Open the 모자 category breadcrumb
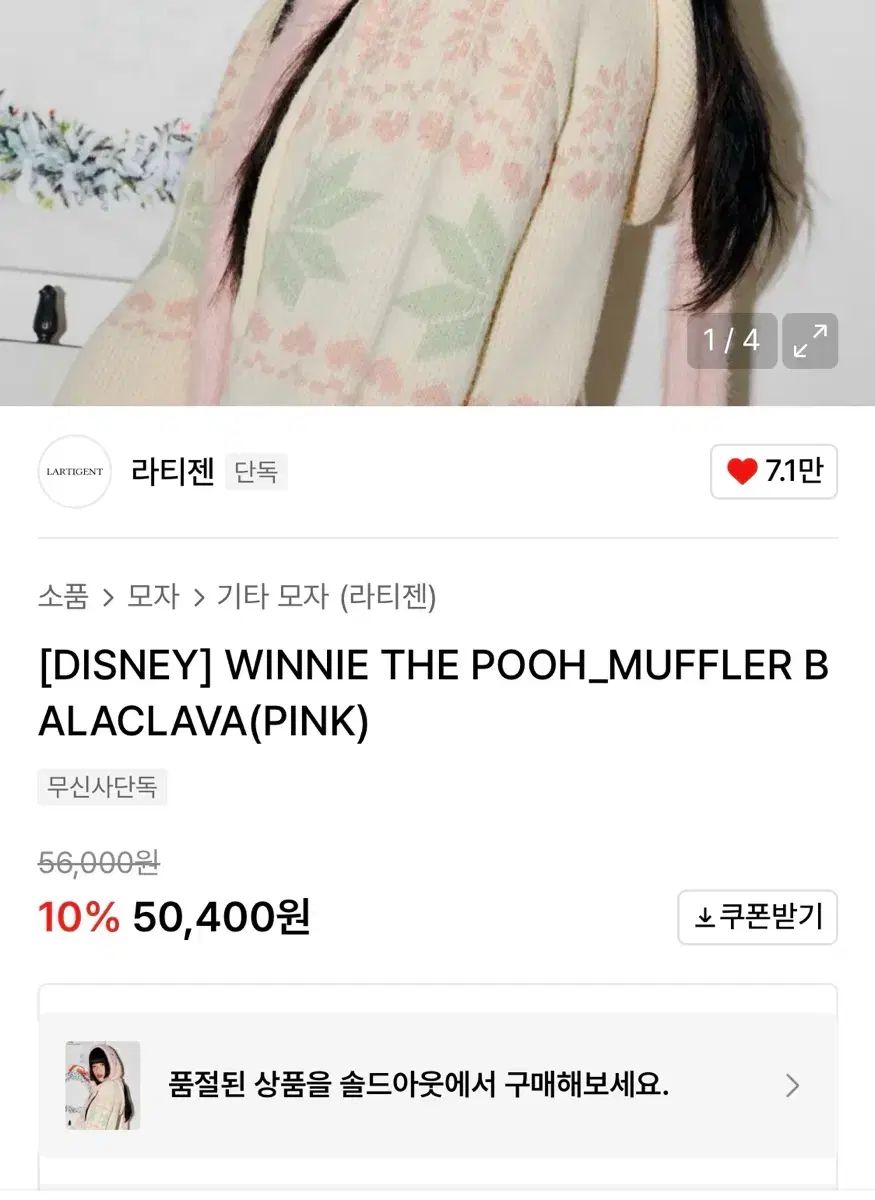The image size is (875, 1200). click(x=153, y=597)
